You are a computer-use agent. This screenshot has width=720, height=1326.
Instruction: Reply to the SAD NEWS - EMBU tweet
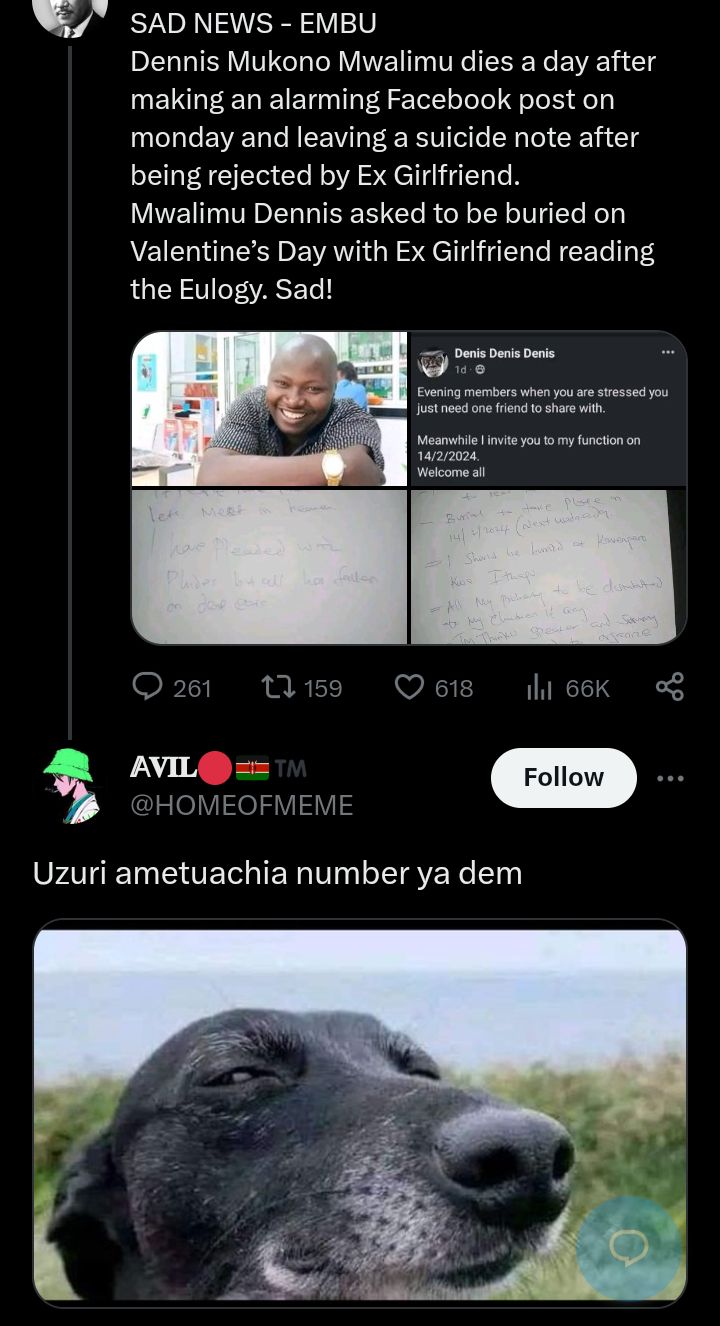tap(148, 687)
